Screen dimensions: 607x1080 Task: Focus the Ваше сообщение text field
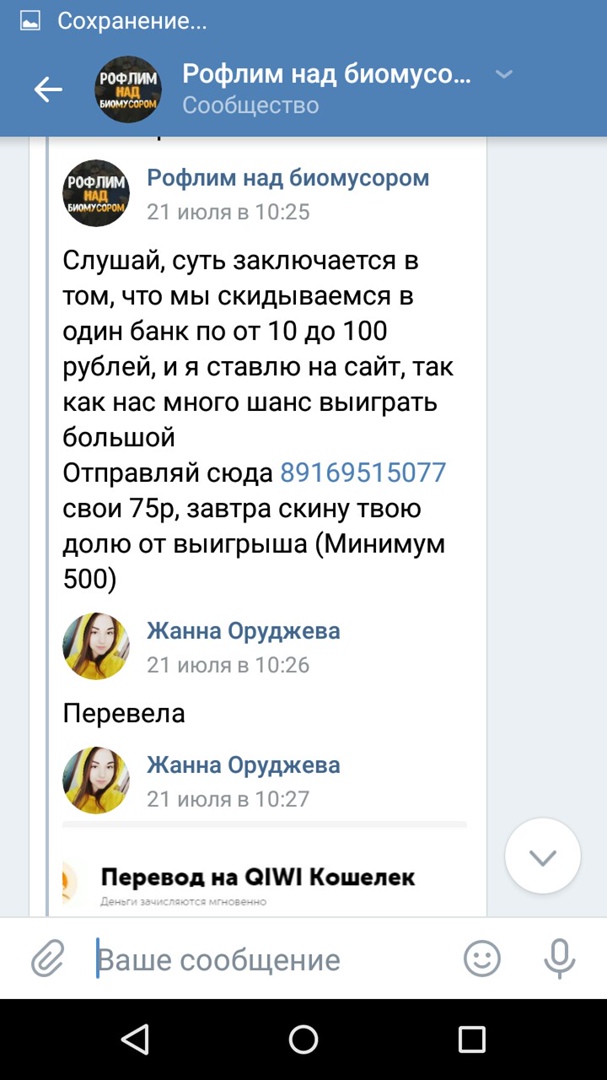point(270,960)
